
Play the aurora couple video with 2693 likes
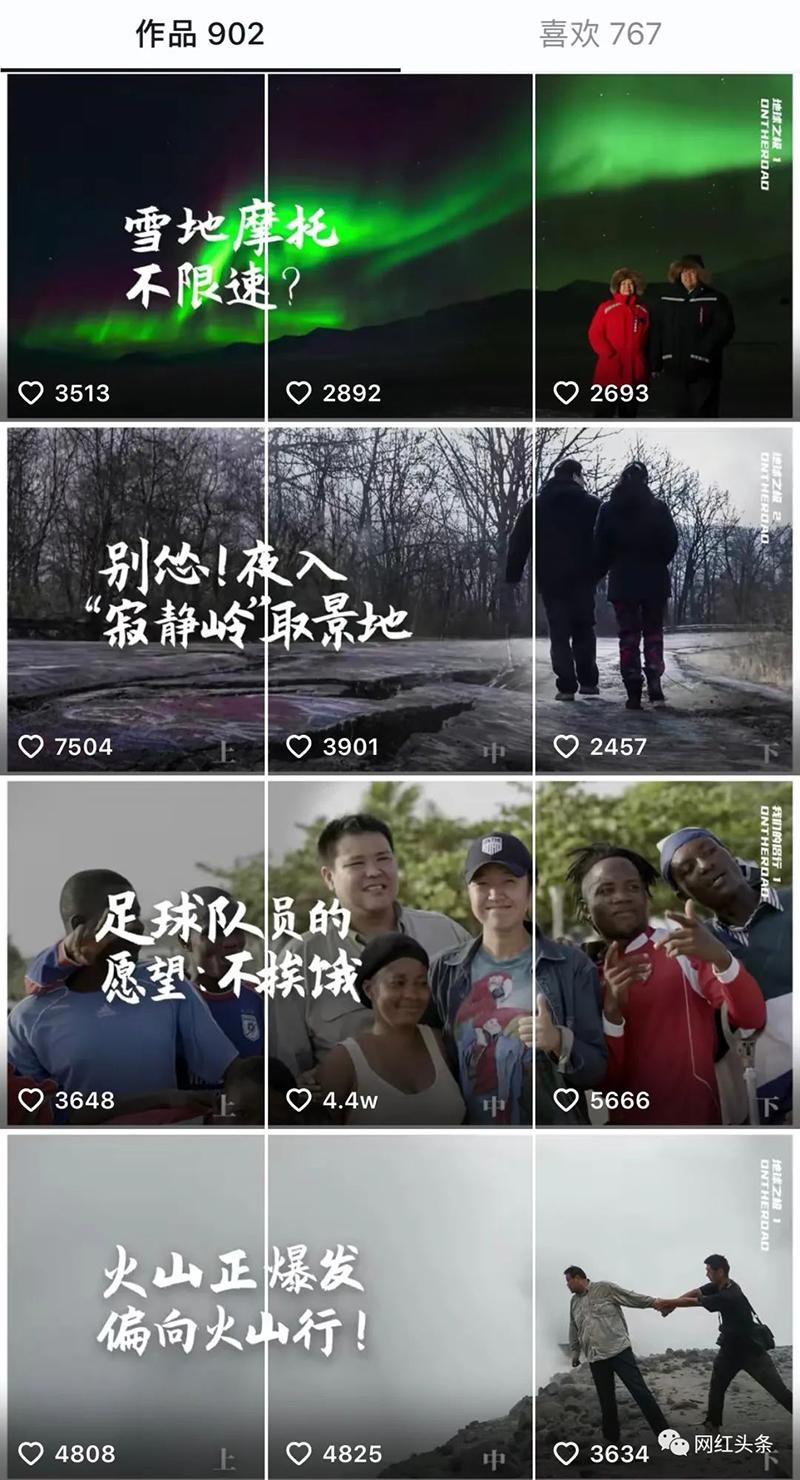click(664, 246)
